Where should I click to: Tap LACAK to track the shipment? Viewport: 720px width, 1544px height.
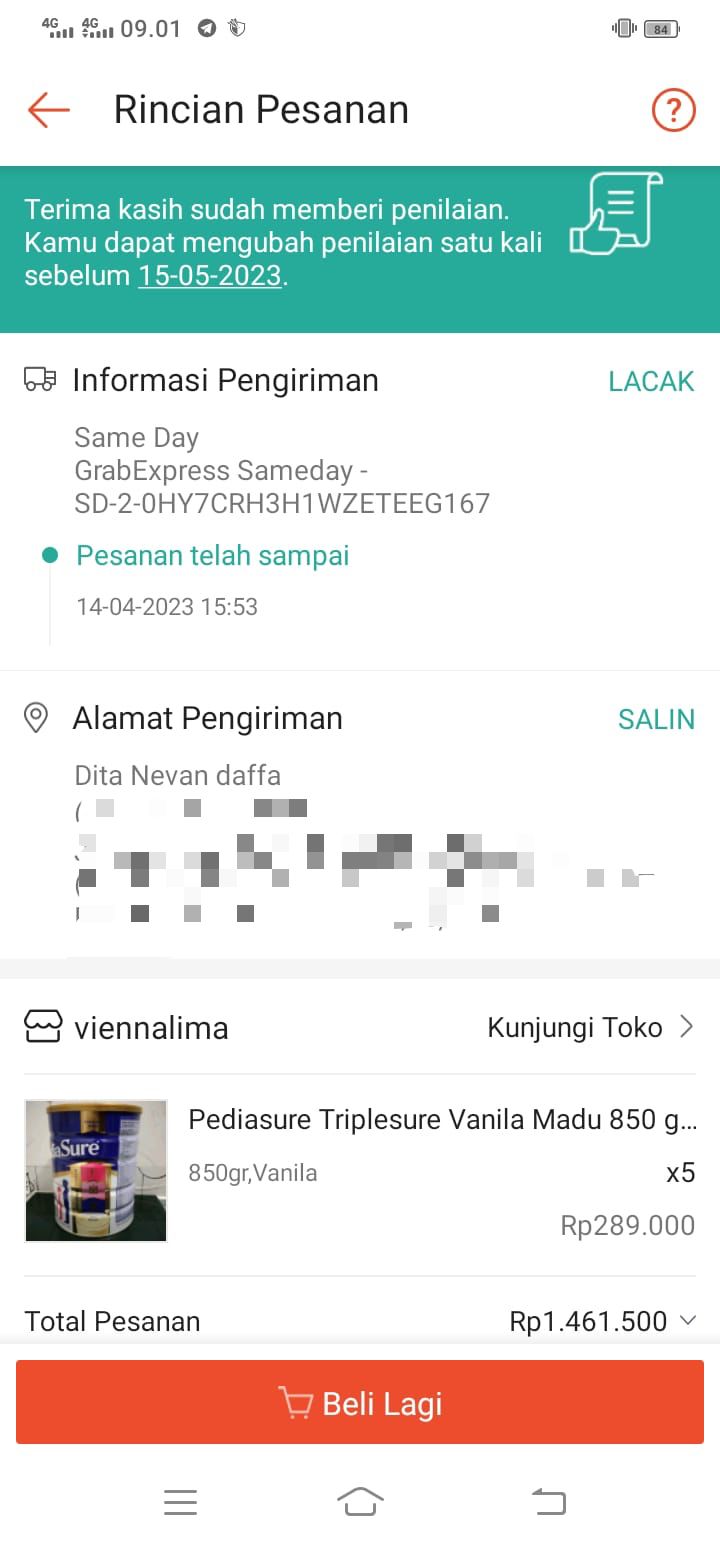tap(651, 381)
